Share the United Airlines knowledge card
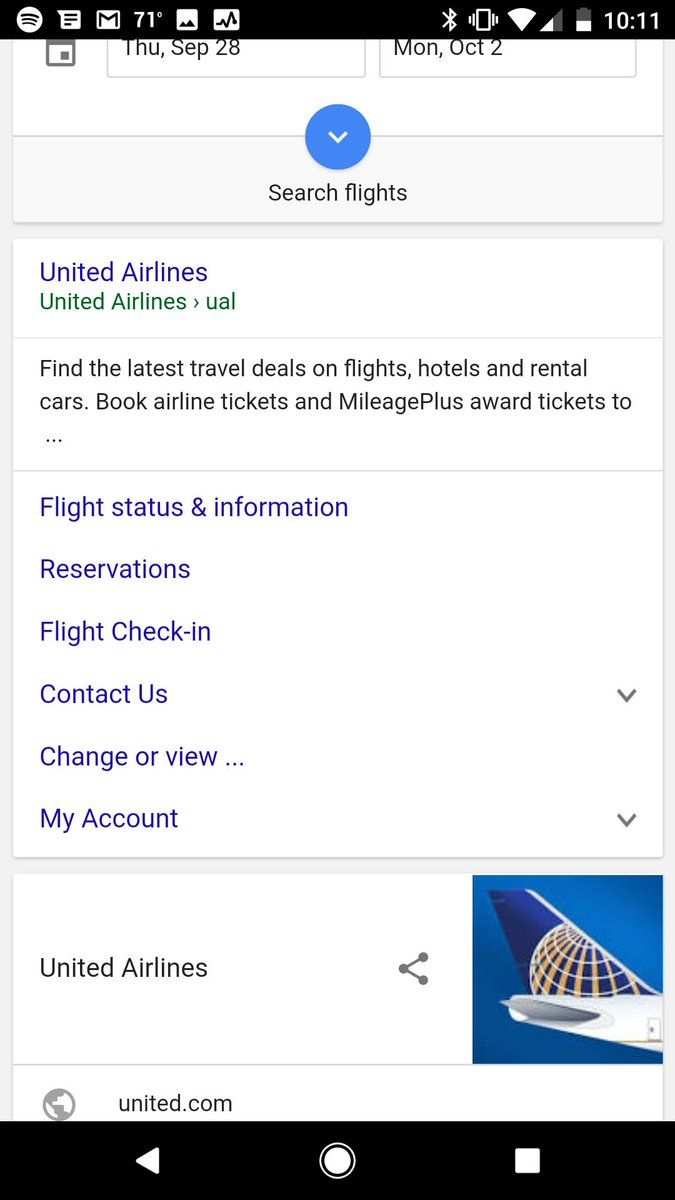Image resolution: width=675 pixels, height=1200 pixels. click(x=413, y=968)
